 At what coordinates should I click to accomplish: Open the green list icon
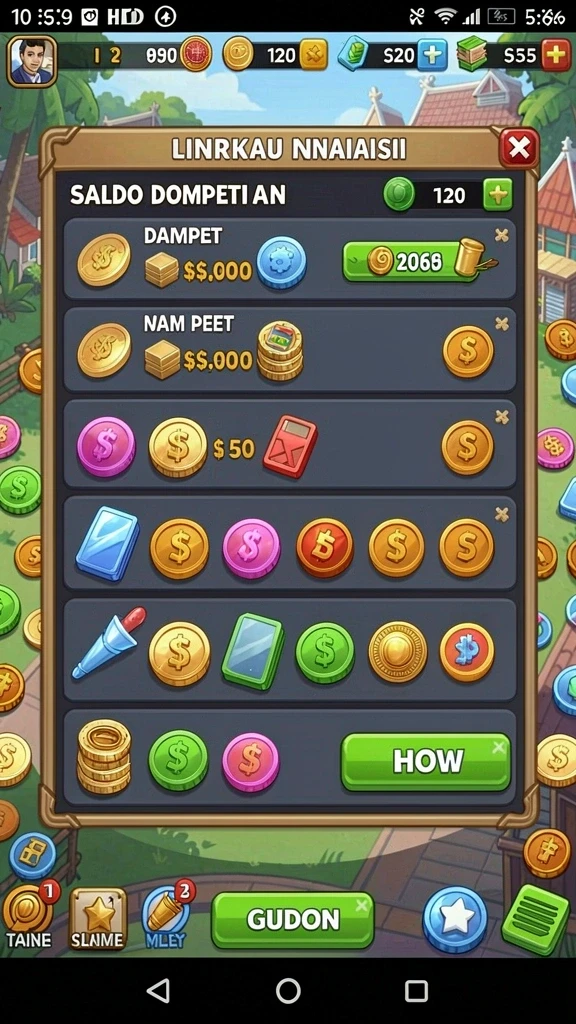(536, 919)
